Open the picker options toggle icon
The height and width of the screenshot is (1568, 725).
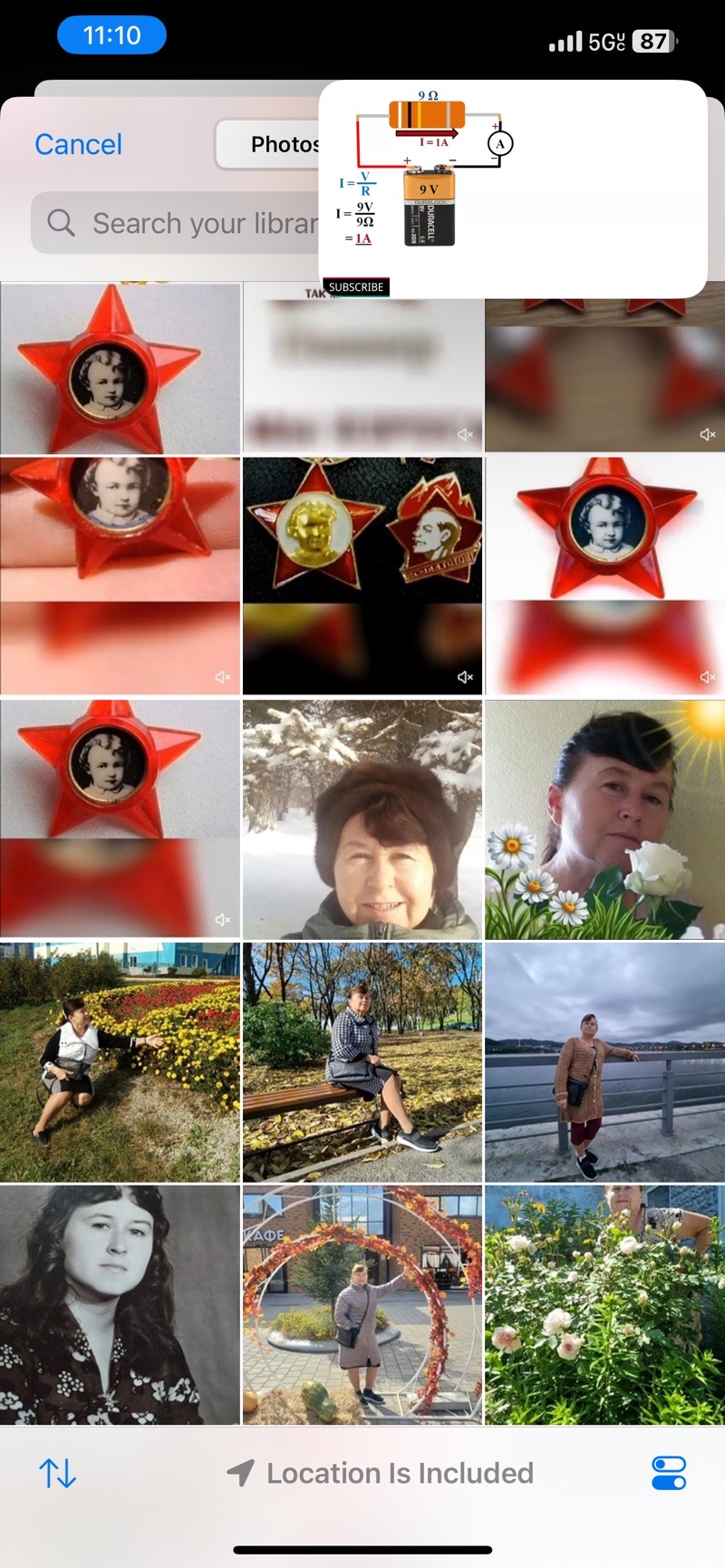point(669,1474)
